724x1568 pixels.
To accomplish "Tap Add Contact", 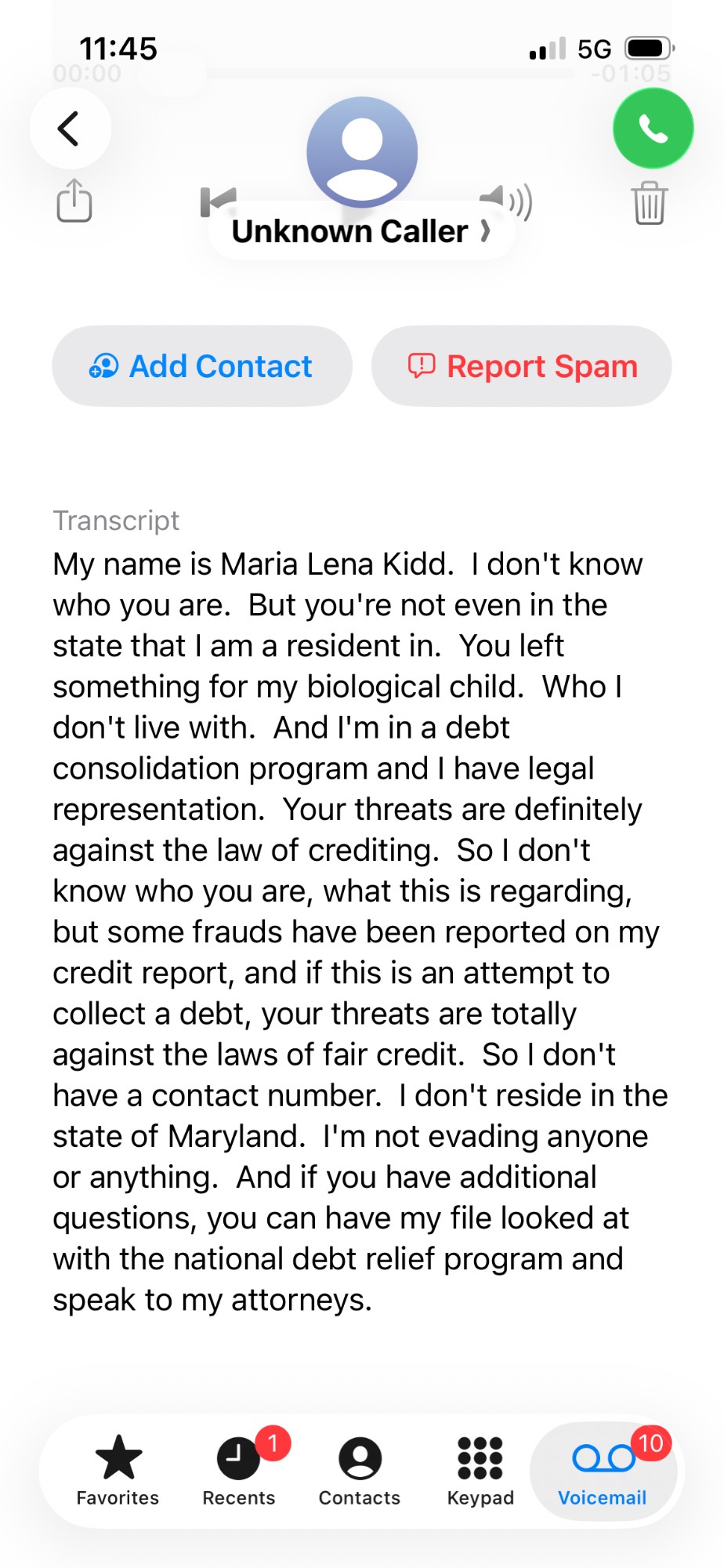I will (x=202, y=366).
